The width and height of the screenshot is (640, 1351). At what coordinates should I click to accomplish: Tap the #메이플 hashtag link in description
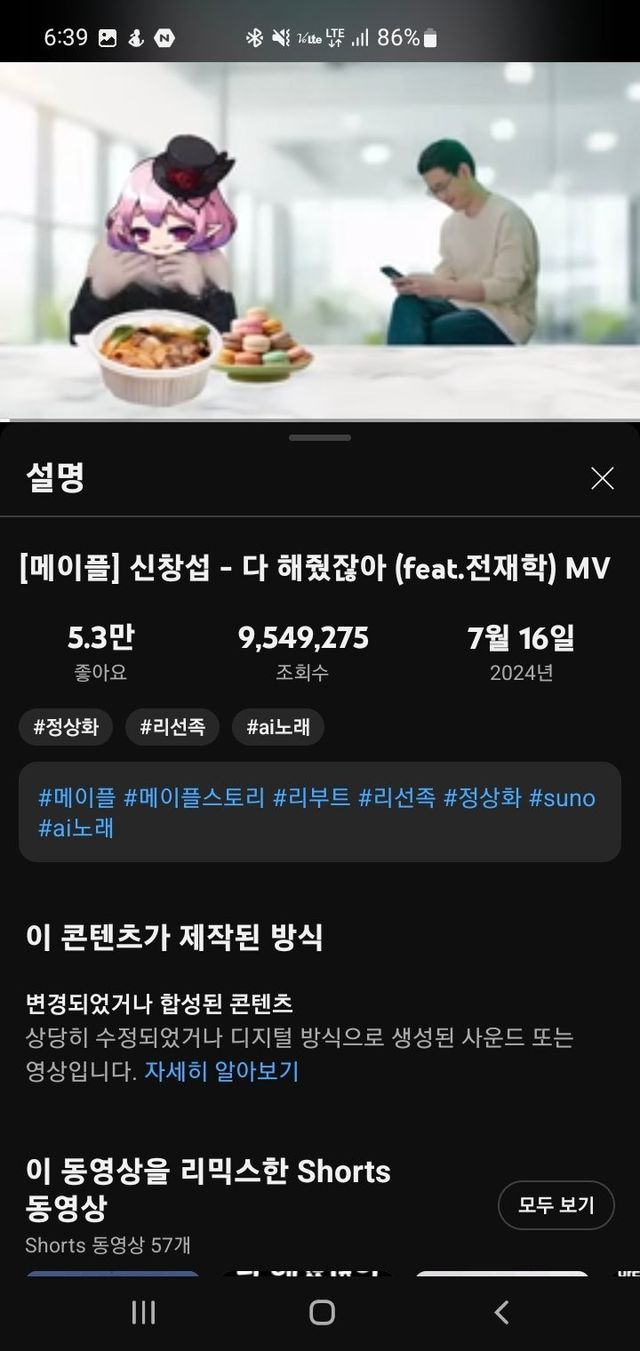tap(77, 798)
